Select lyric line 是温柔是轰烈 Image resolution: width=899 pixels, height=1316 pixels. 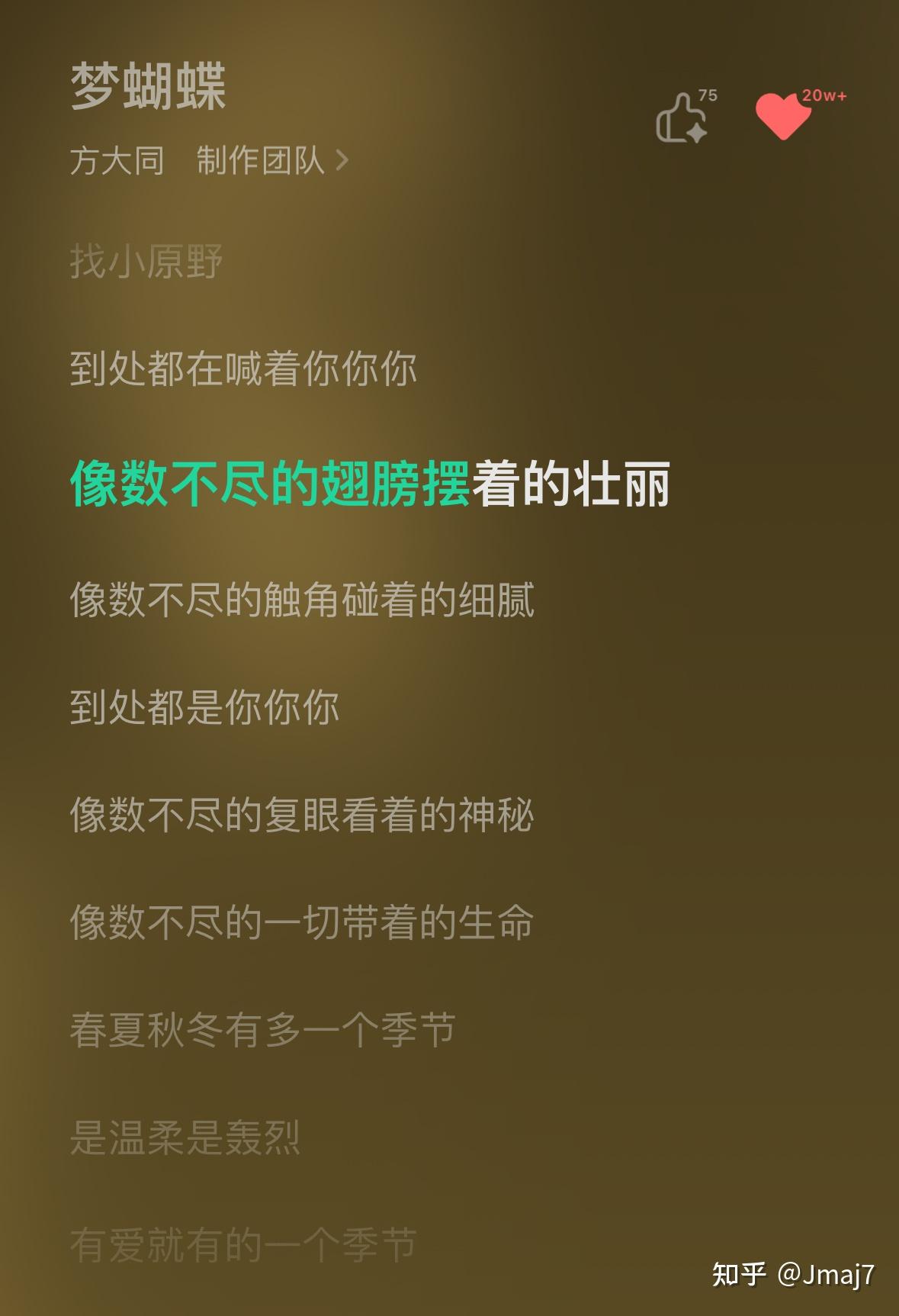tap(191, 1136)
